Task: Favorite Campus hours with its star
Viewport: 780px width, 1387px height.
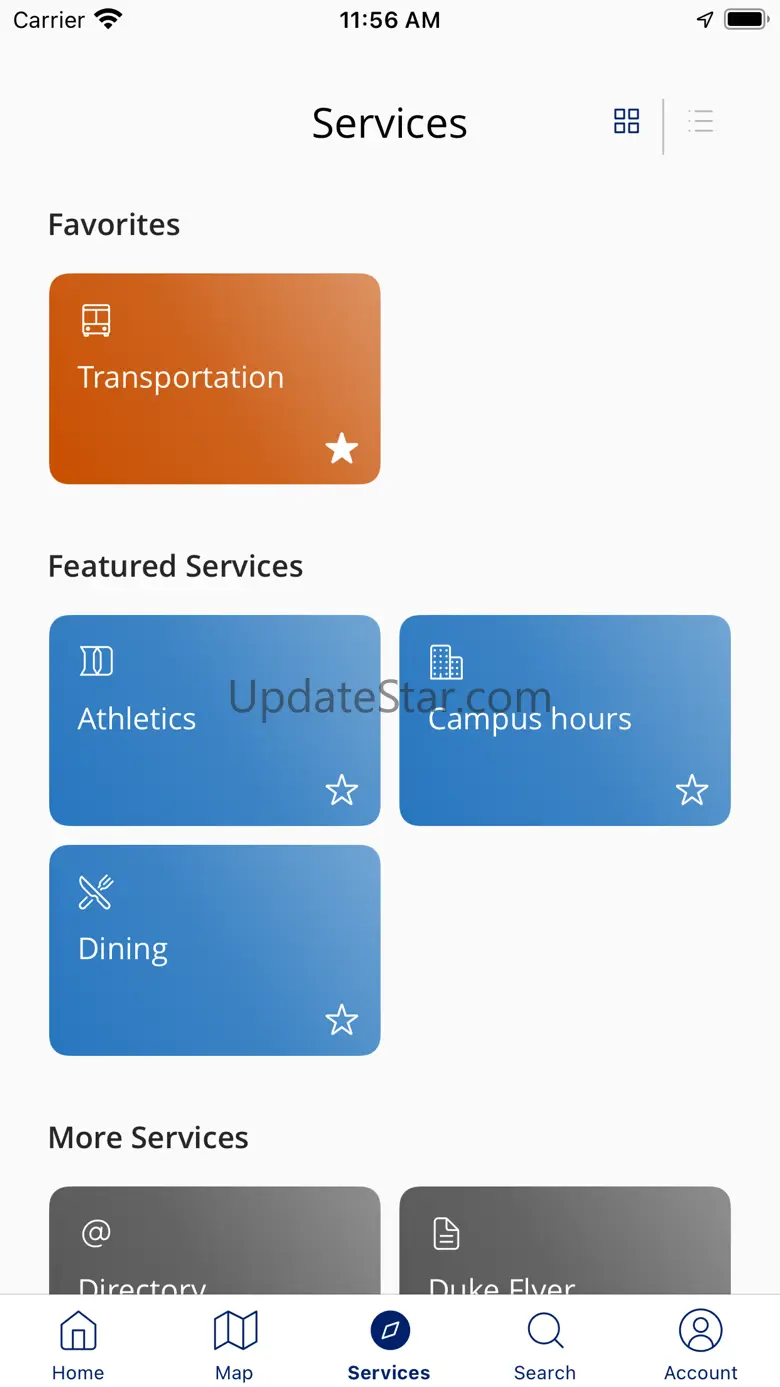Action: click(692, 790)
